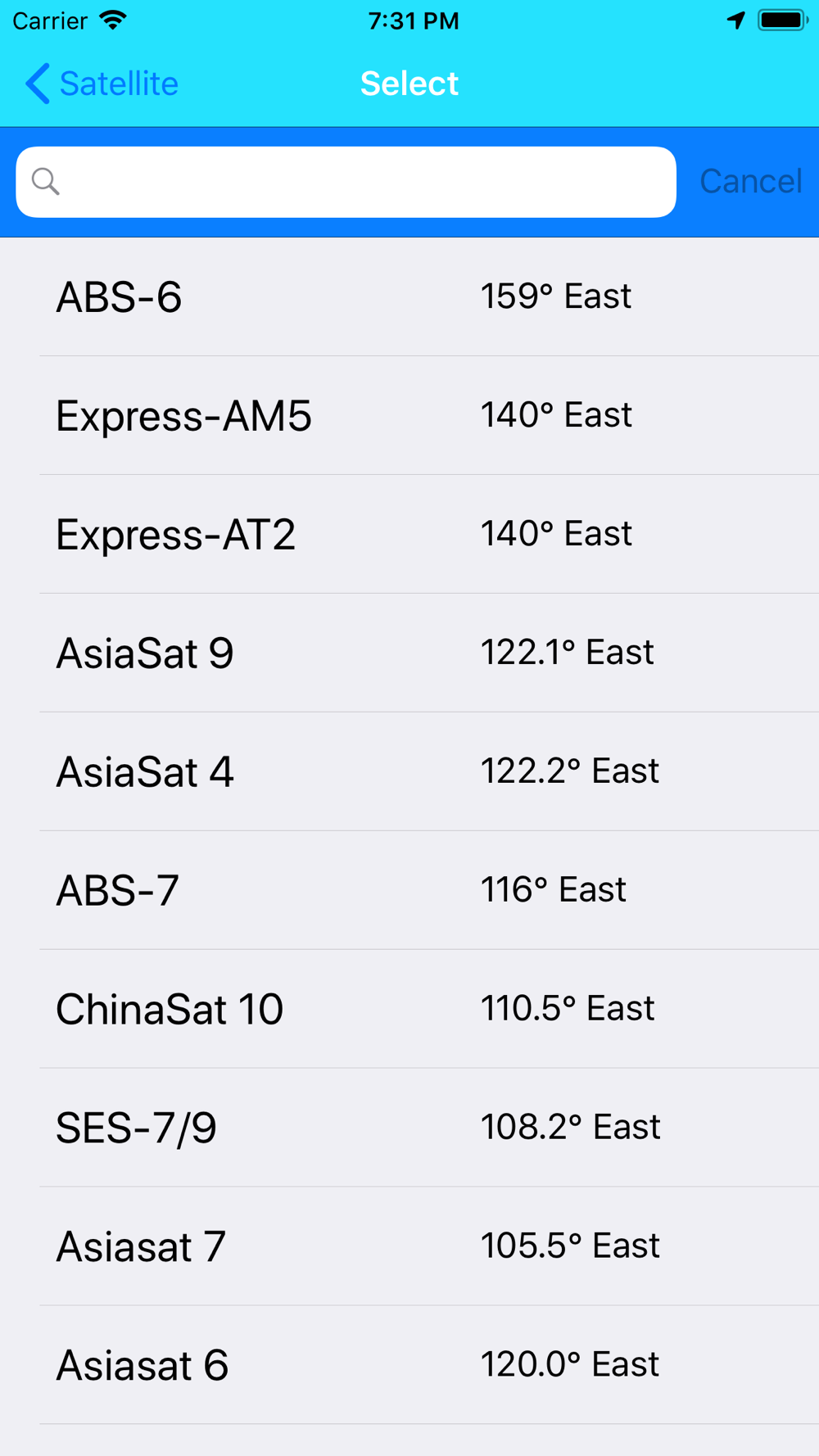Choose Express-AM5 at 140° East

point(409,415)
